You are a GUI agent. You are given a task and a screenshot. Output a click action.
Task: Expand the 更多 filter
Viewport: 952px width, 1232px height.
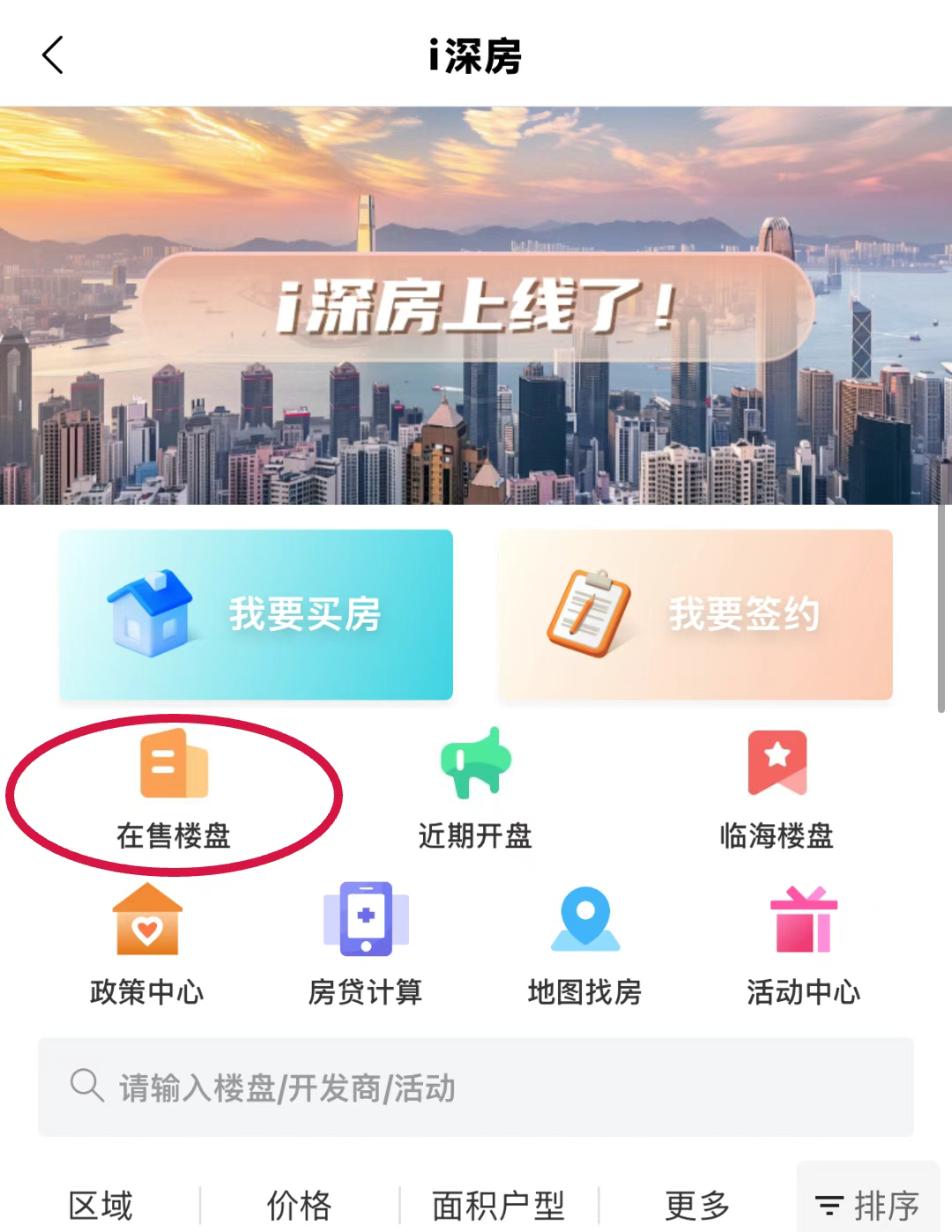coord(697,1205)
